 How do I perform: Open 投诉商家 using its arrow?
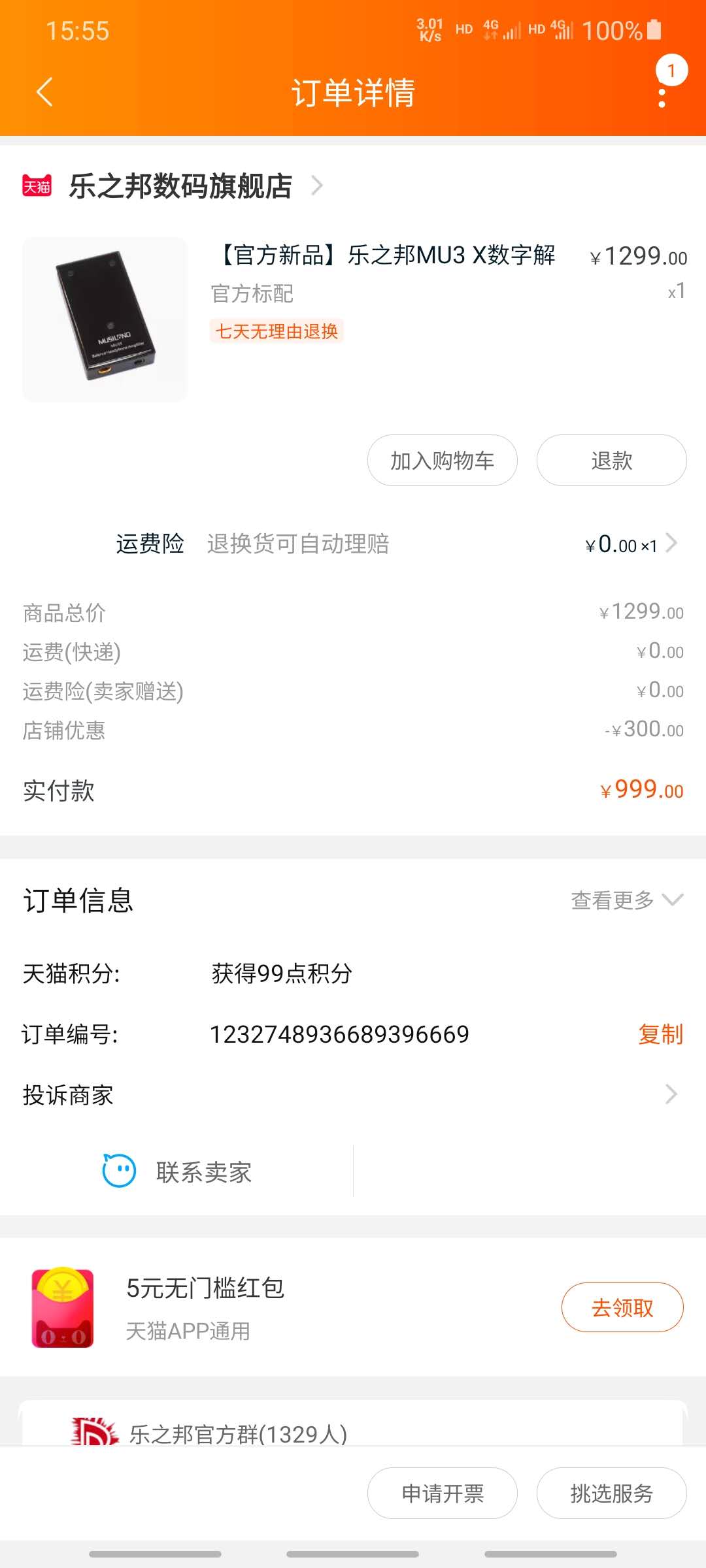pos(671,1094)
